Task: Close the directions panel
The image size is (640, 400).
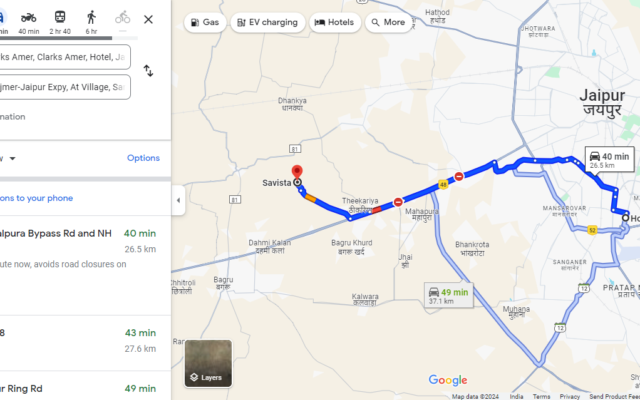Action: [x=148, y=19]
